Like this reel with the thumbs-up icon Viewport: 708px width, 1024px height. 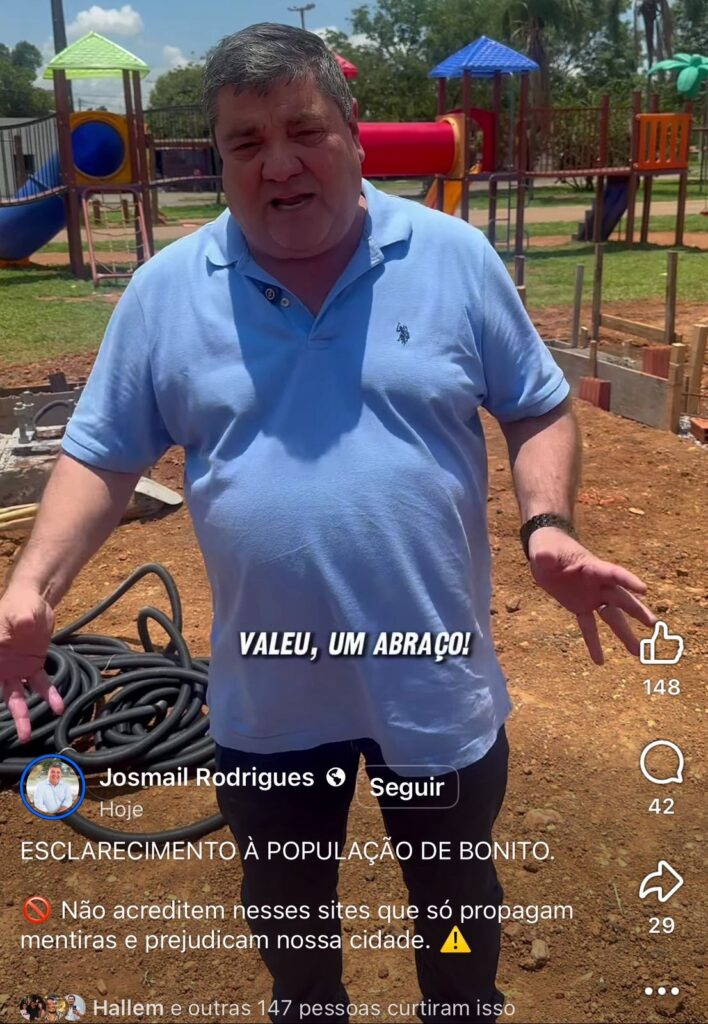(661, 644)
